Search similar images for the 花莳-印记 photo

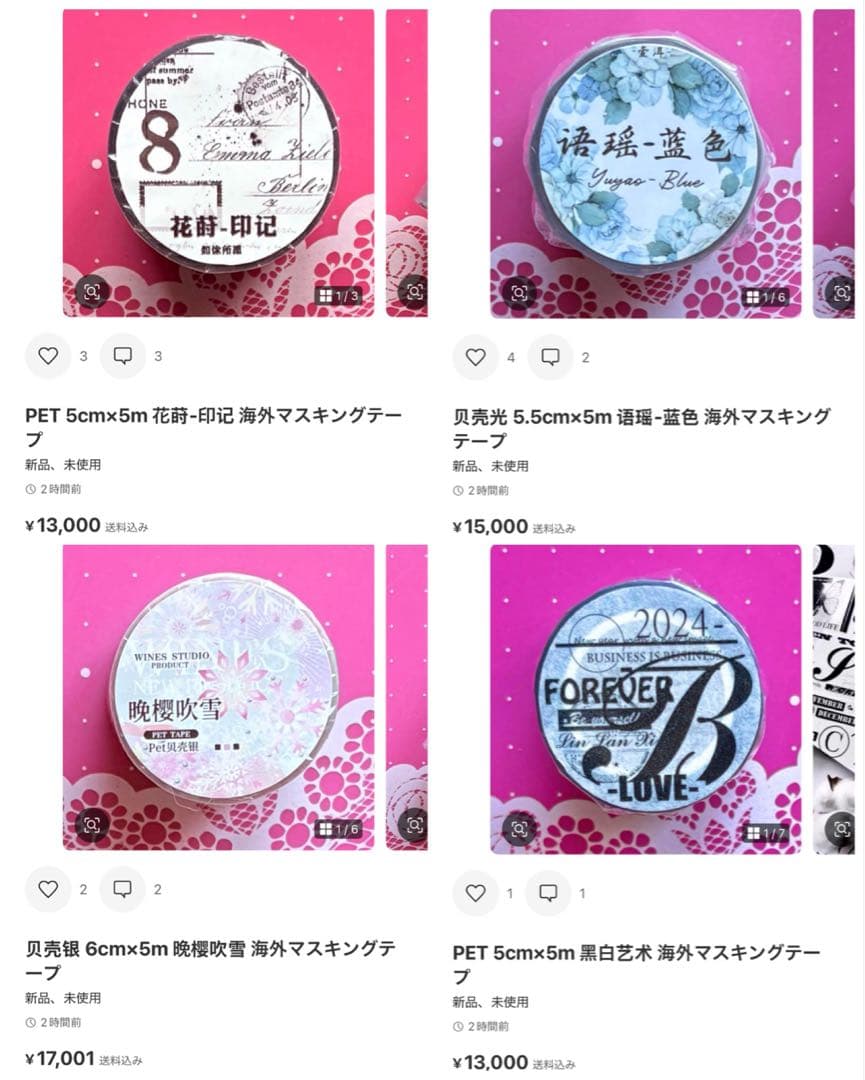pyautogui.click(x=91, y=292)
